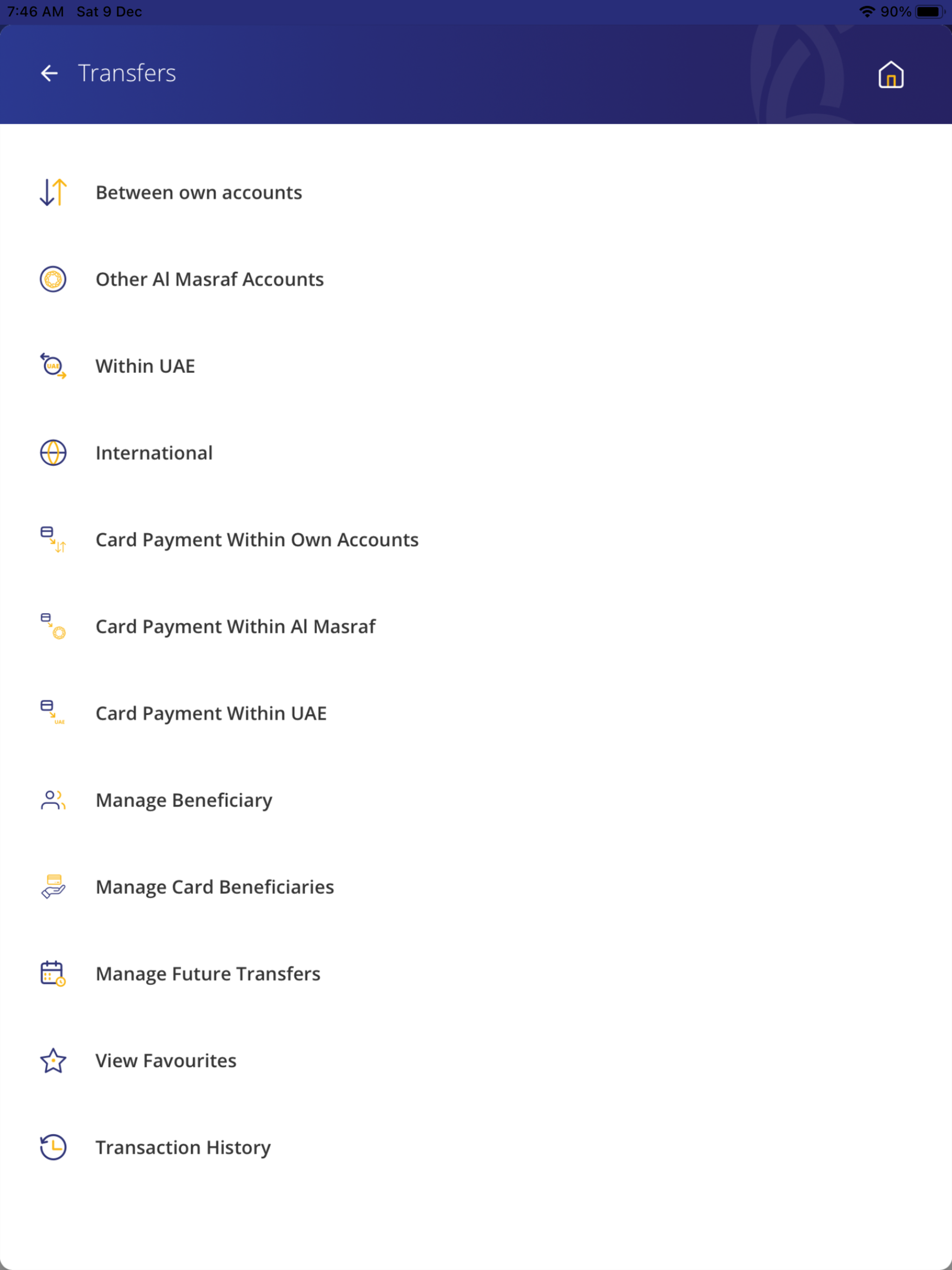952x1270 pixels.
Task: Open Manage Beneficiary via person icon
Action: pos(53,800)
